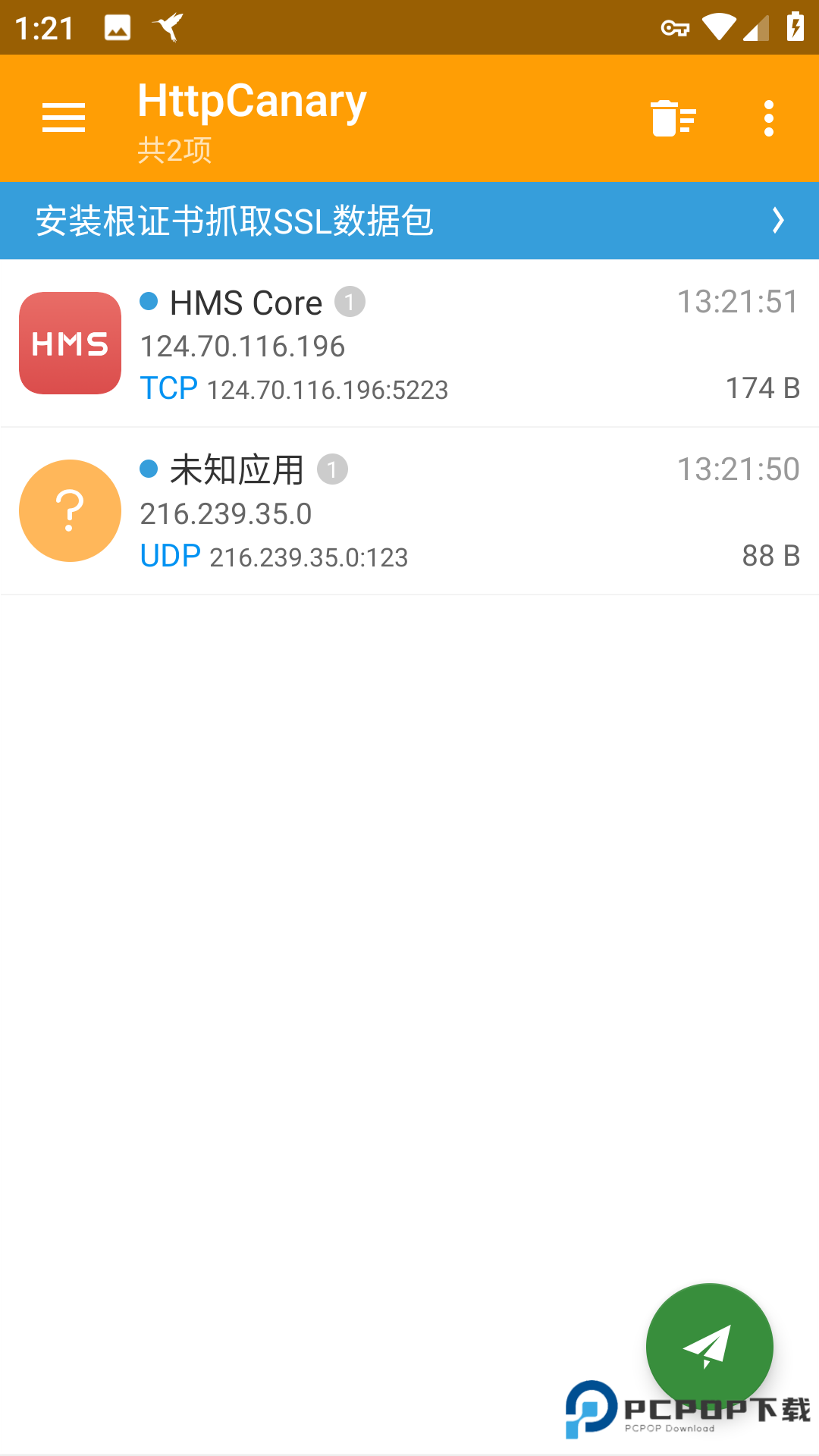Select the HttpCanary title
The image size is (819, 1456).
click(251, 99)
